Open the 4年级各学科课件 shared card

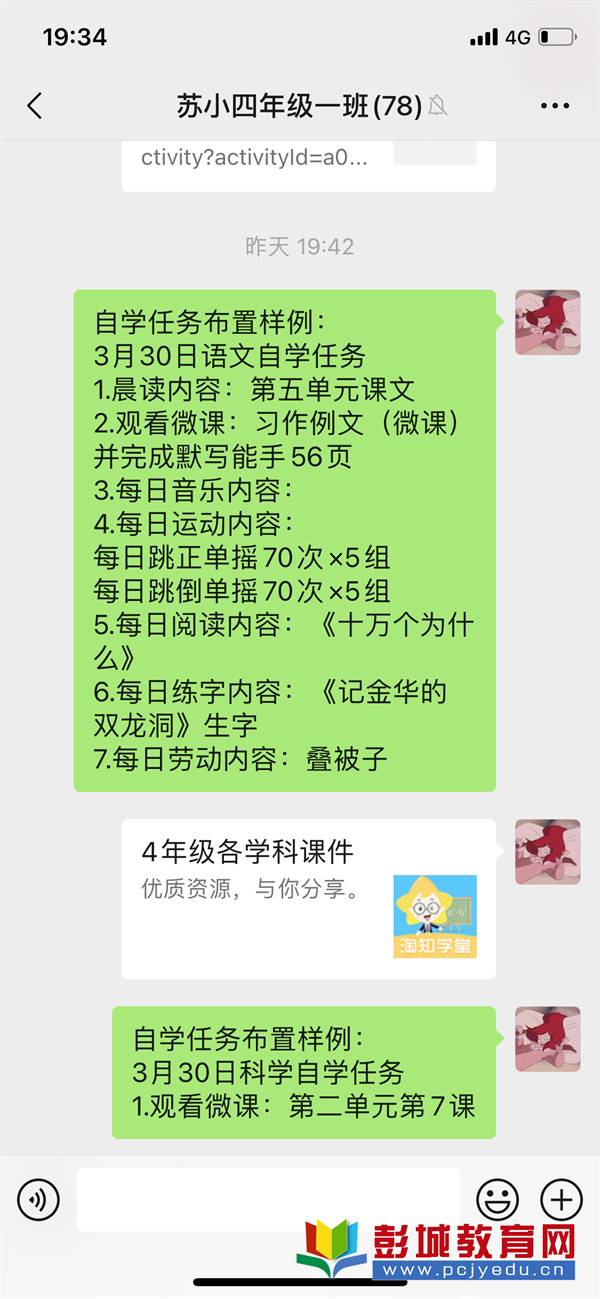click(x=308, y=899)
